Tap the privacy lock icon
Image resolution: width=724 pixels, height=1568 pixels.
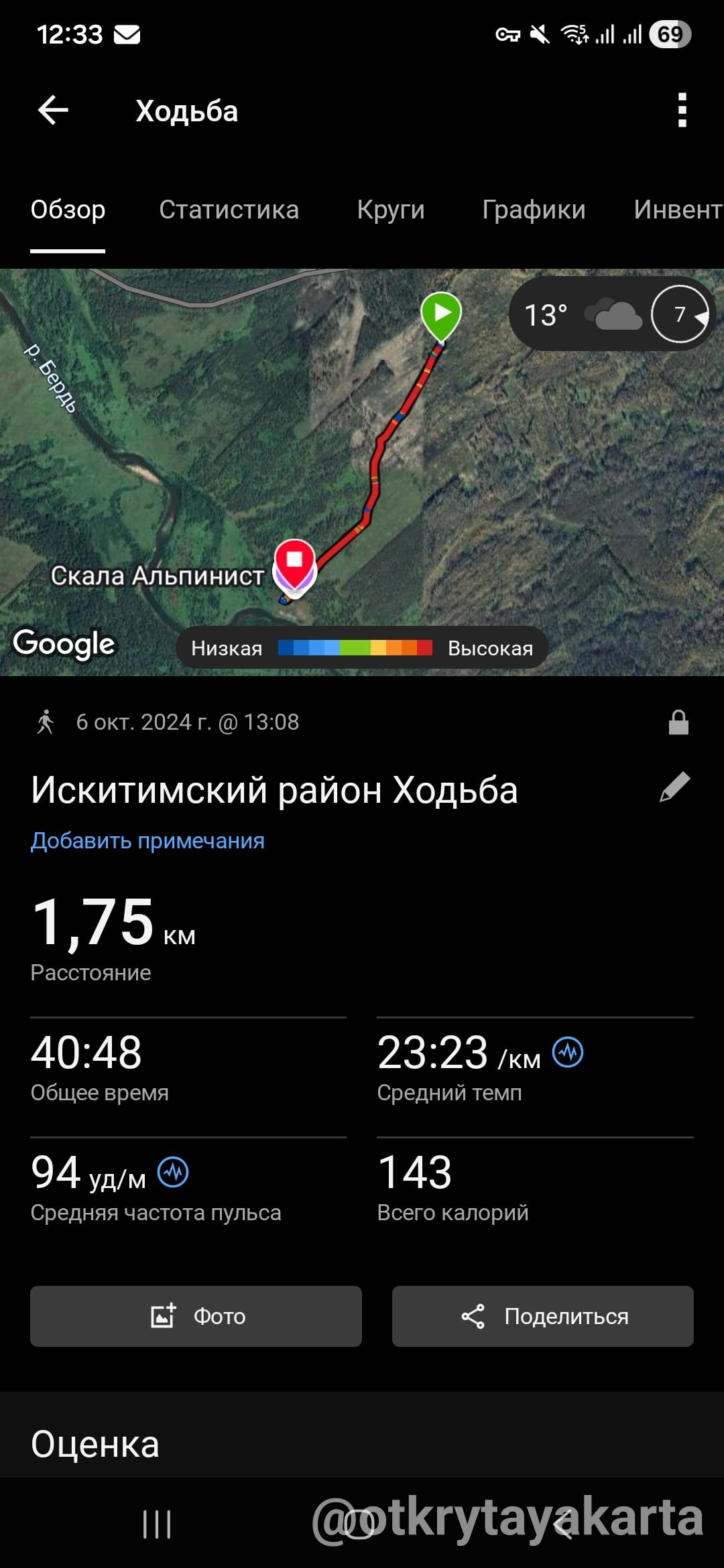coord(678,722)
